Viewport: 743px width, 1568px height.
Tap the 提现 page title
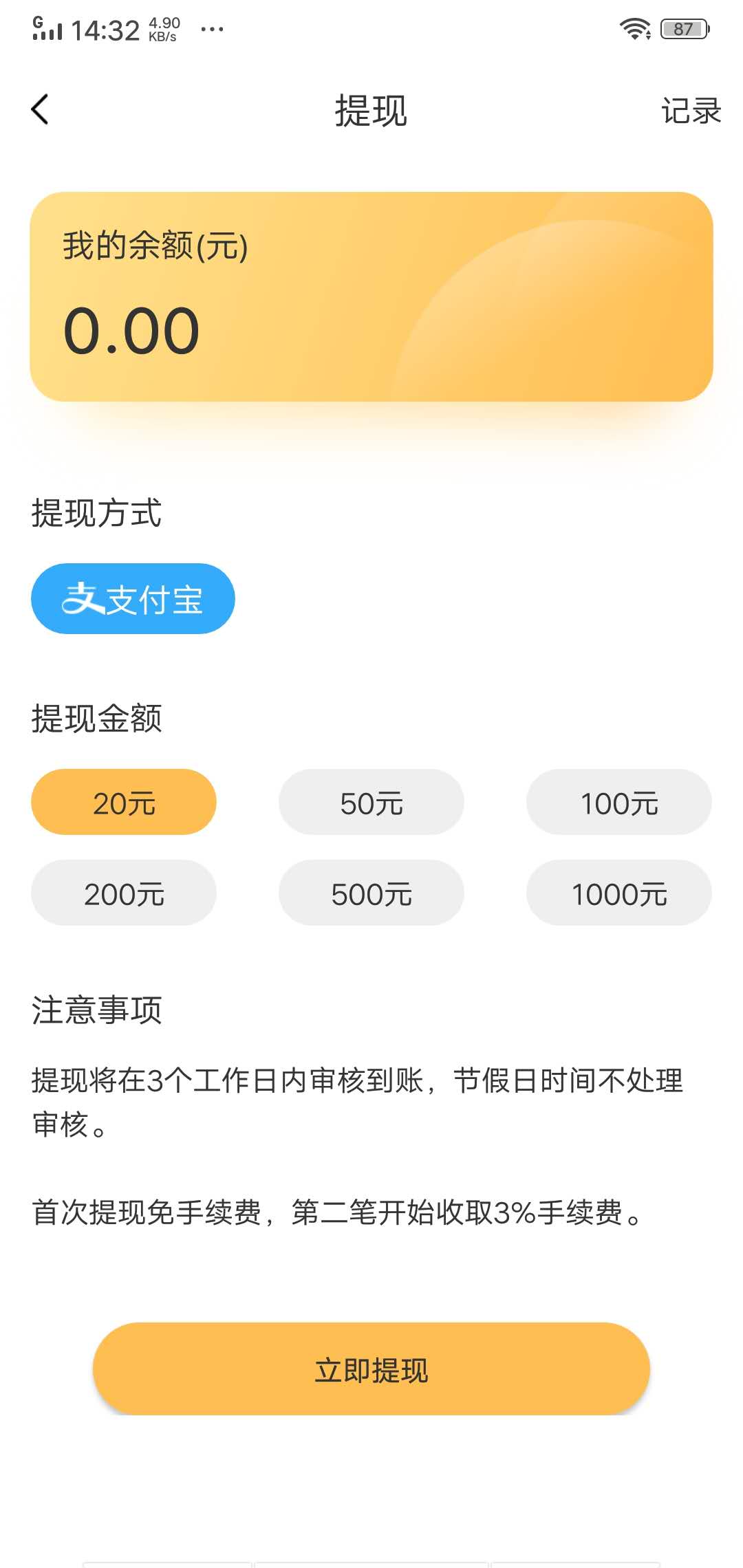[x=371, y=110]
